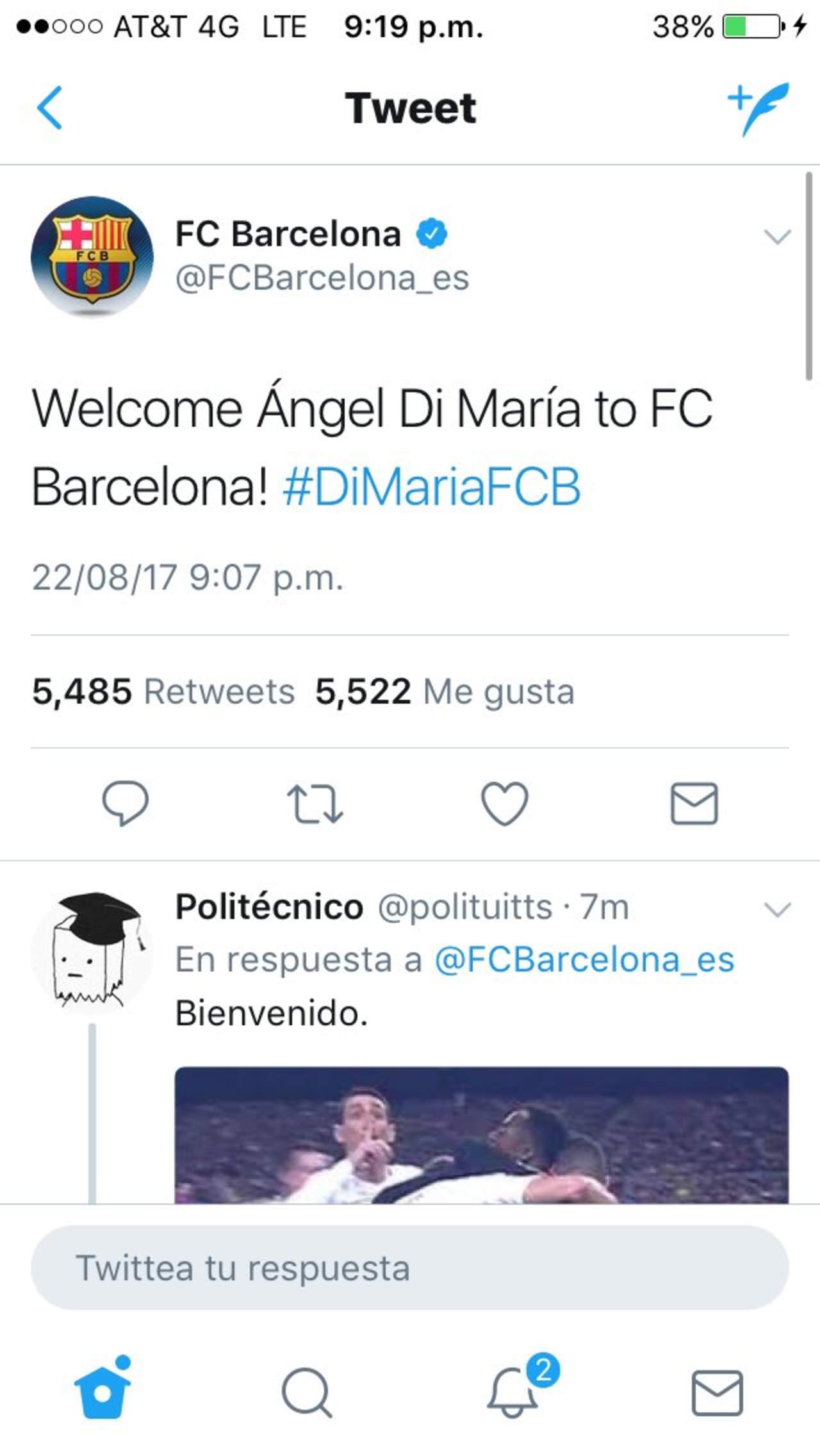820x1456 pixels.
Task: Like the FC Barcelona tweet
Action: click(x=505, y=803)
